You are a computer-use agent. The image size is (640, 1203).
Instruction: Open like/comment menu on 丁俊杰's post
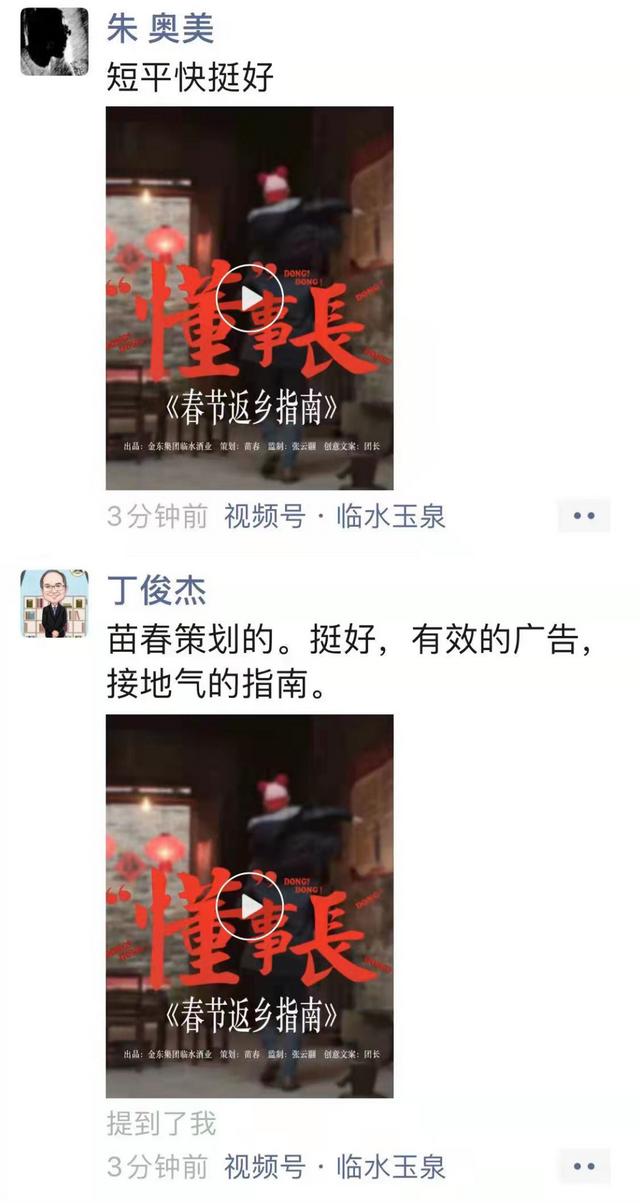pos(584,1166)
